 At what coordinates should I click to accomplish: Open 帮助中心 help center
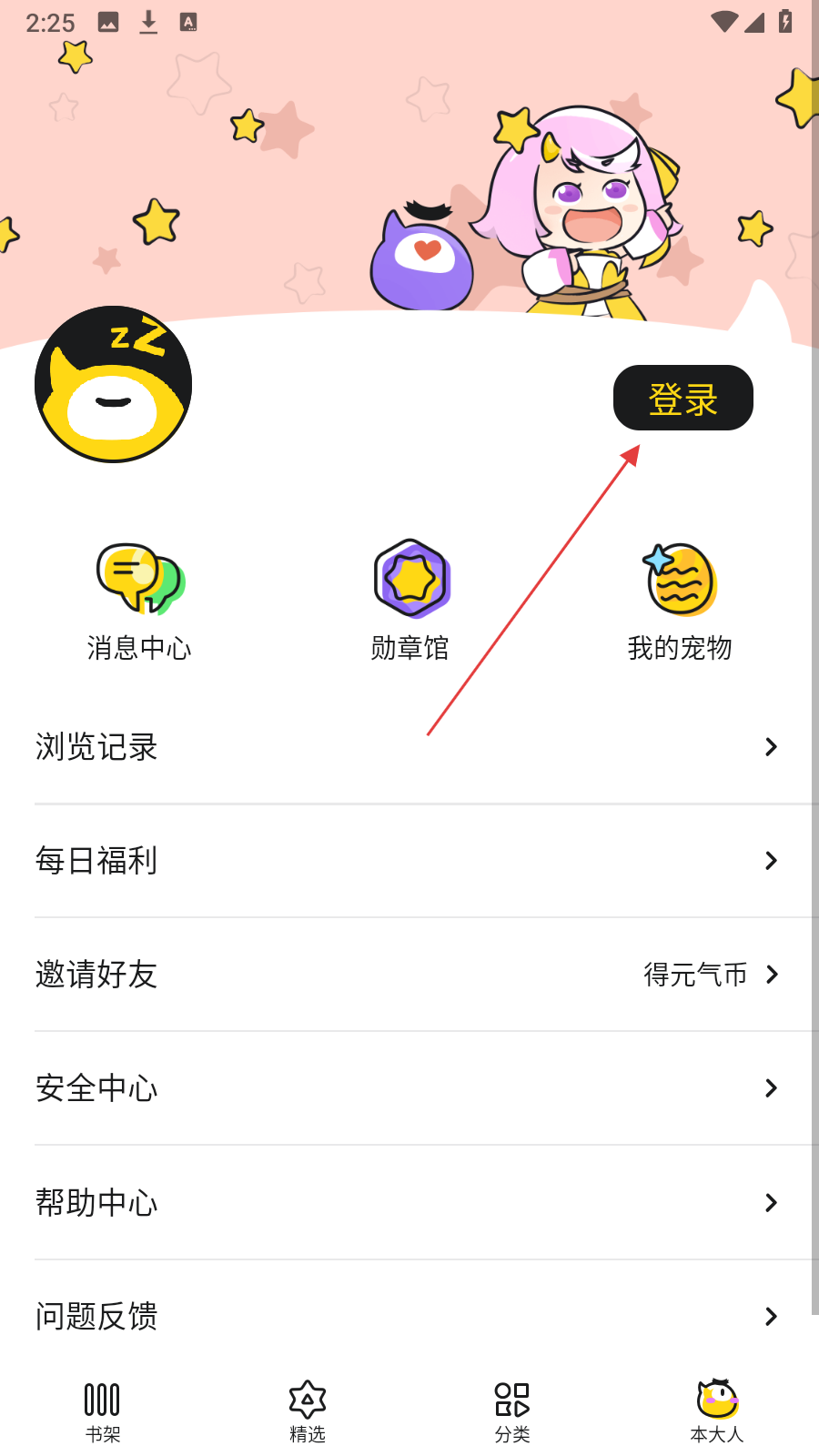tap(409, 1202)
